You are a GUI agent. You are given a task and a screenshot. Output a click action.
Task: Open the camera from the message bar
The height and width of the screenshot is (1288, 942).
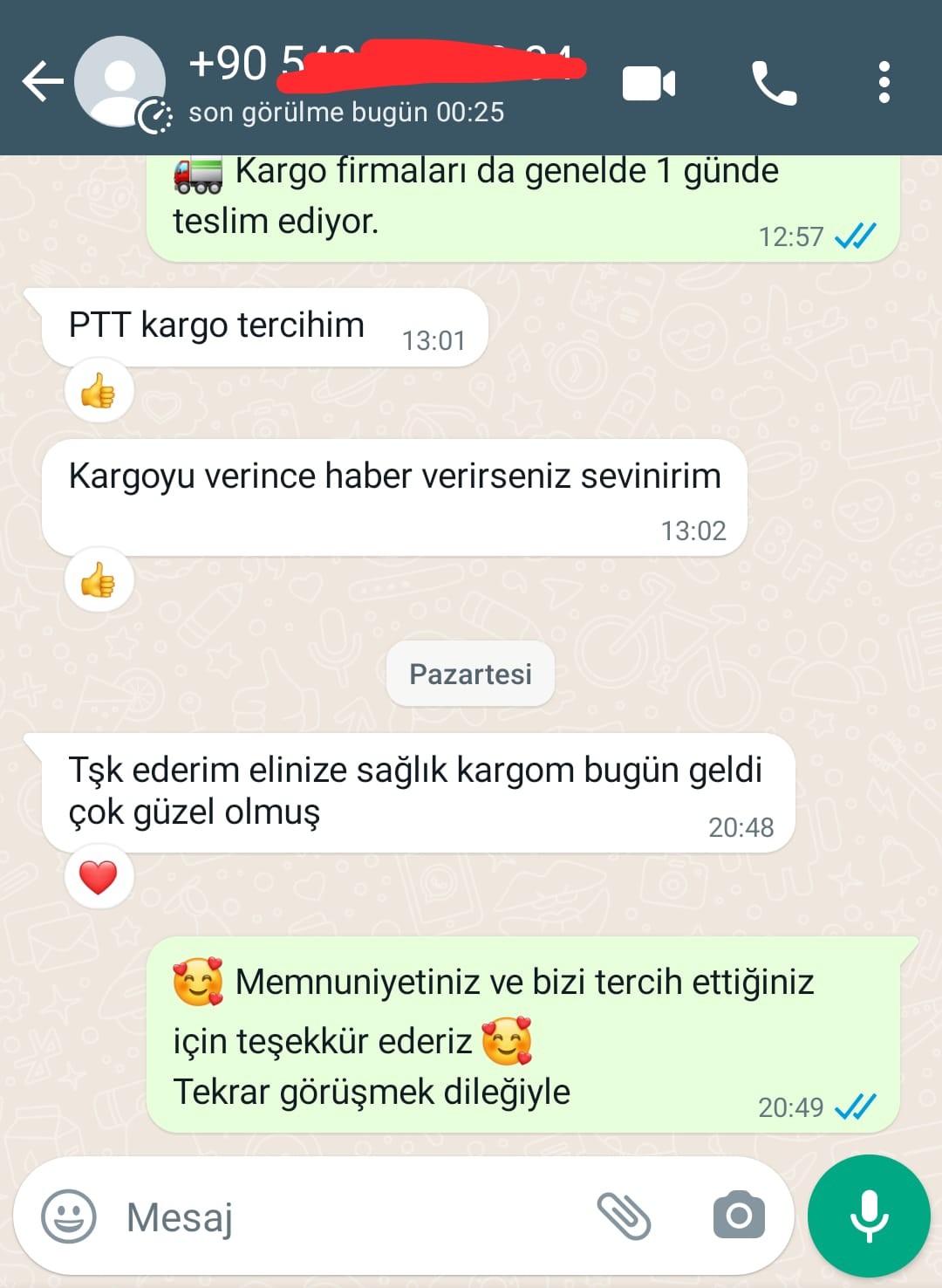tap(739, 1216)
